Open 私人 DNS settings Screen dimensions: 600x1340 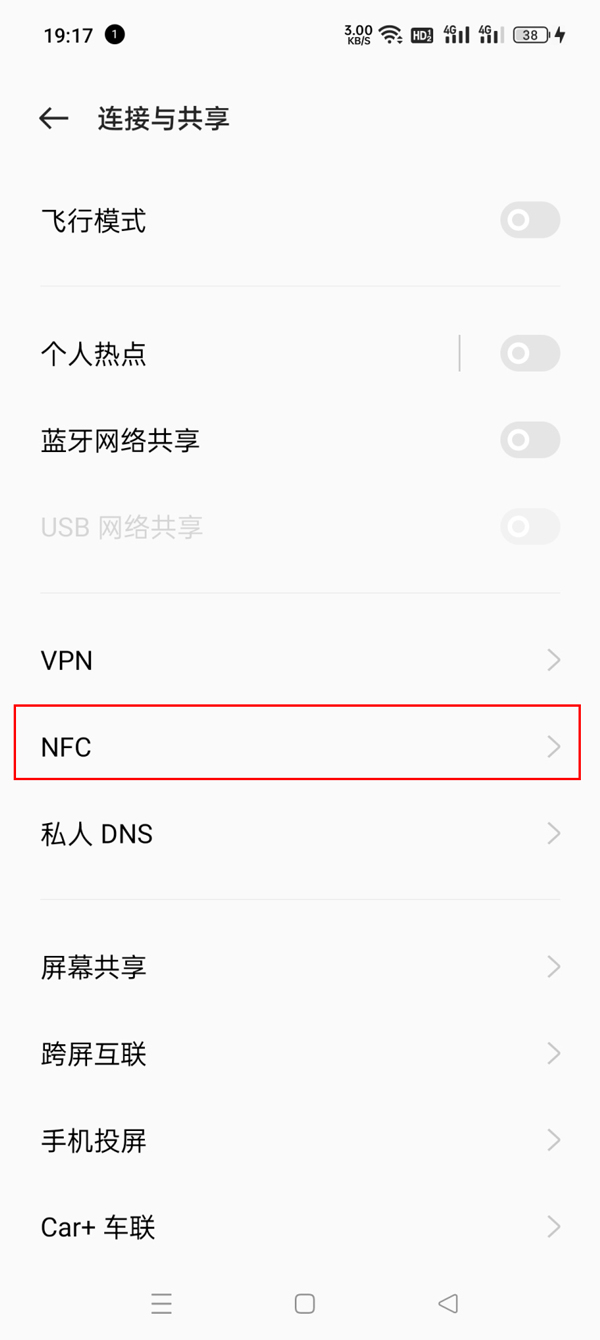[300, 833]
